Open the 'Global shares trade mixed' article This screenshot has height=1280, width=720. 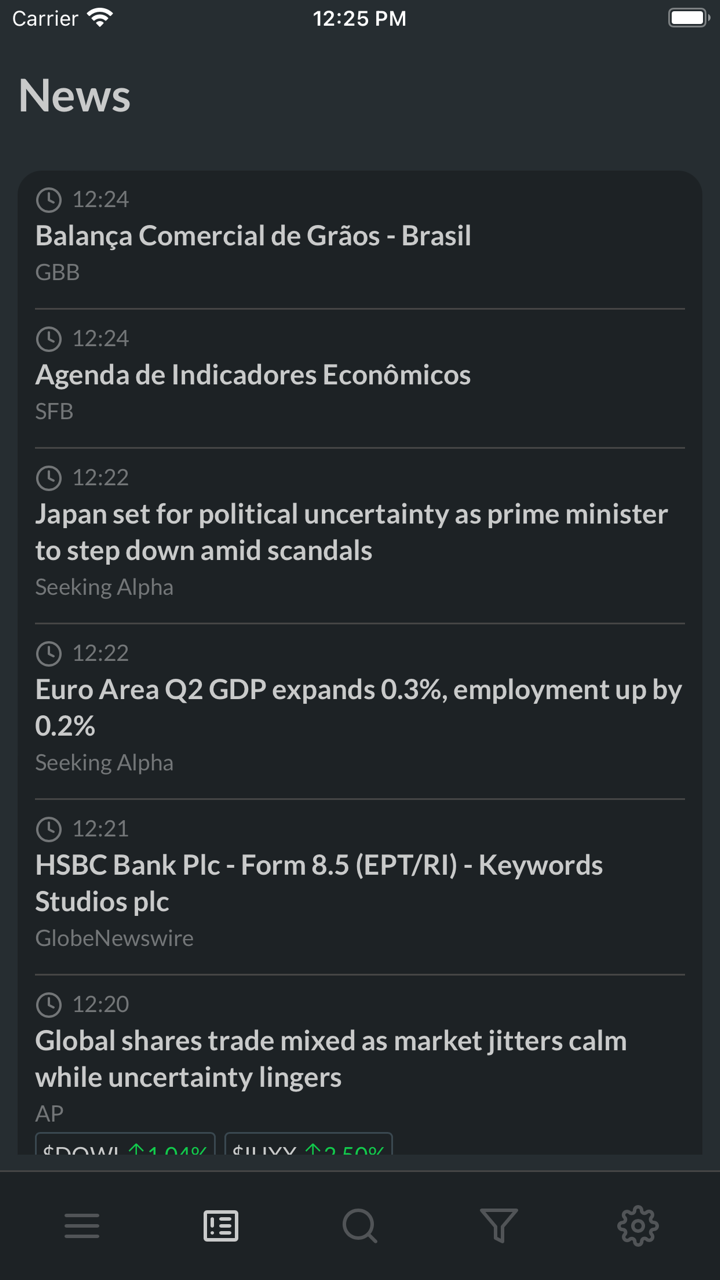tap(331, 1058)
